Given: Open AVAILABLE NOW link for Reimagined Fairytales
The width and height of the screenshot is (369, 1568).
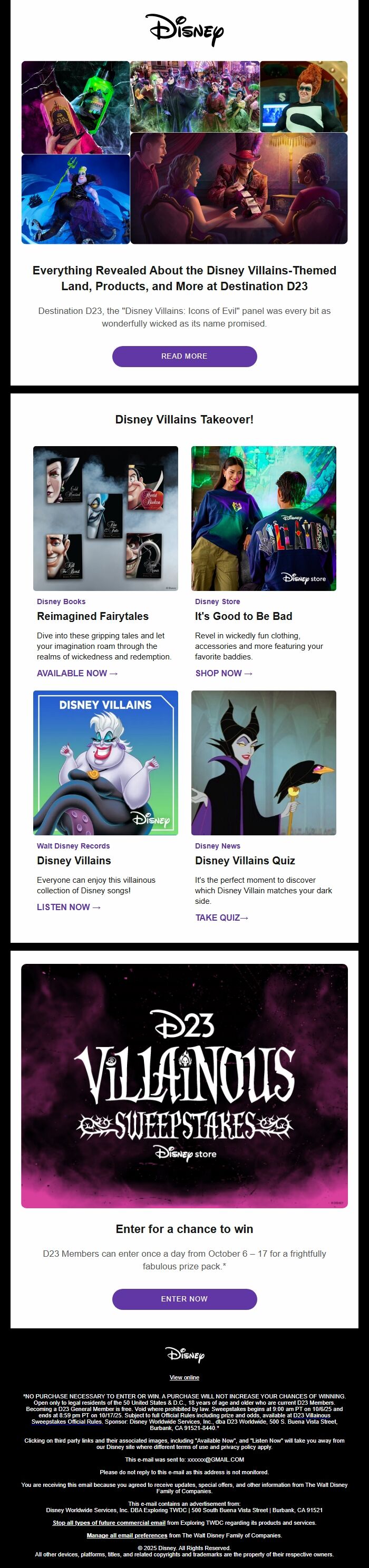Looking at the screenshot, I should (77, 673).
